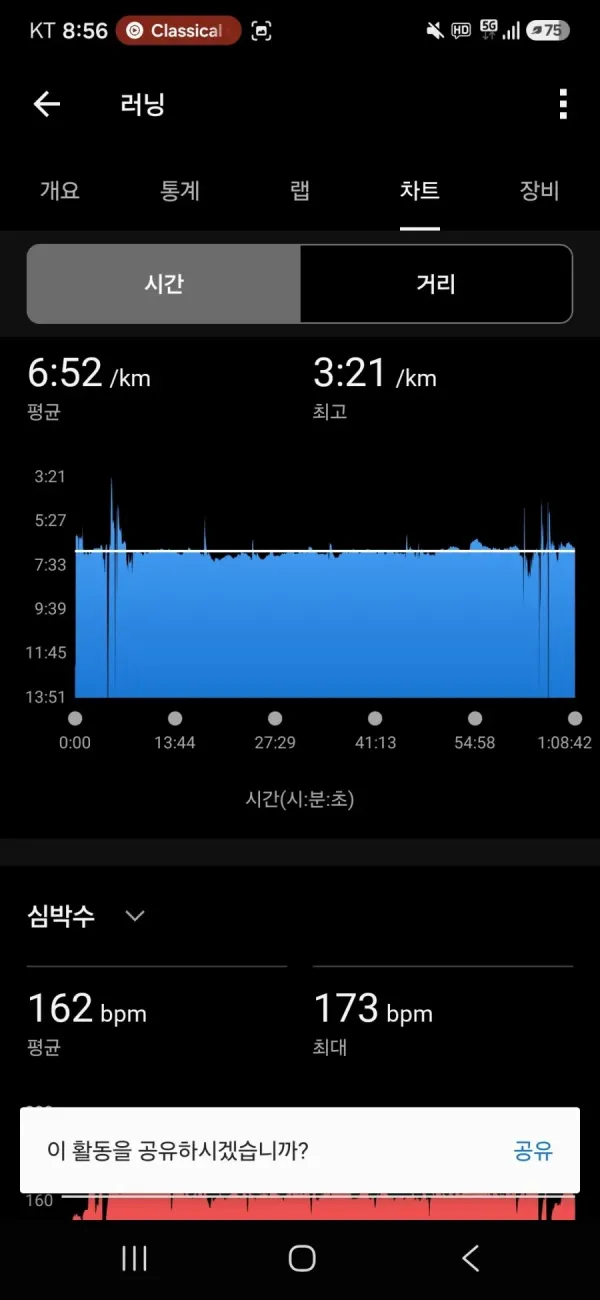Screen dimensions: 600x1300
Task: Select the 시간 chart segment
Action: 164,284
